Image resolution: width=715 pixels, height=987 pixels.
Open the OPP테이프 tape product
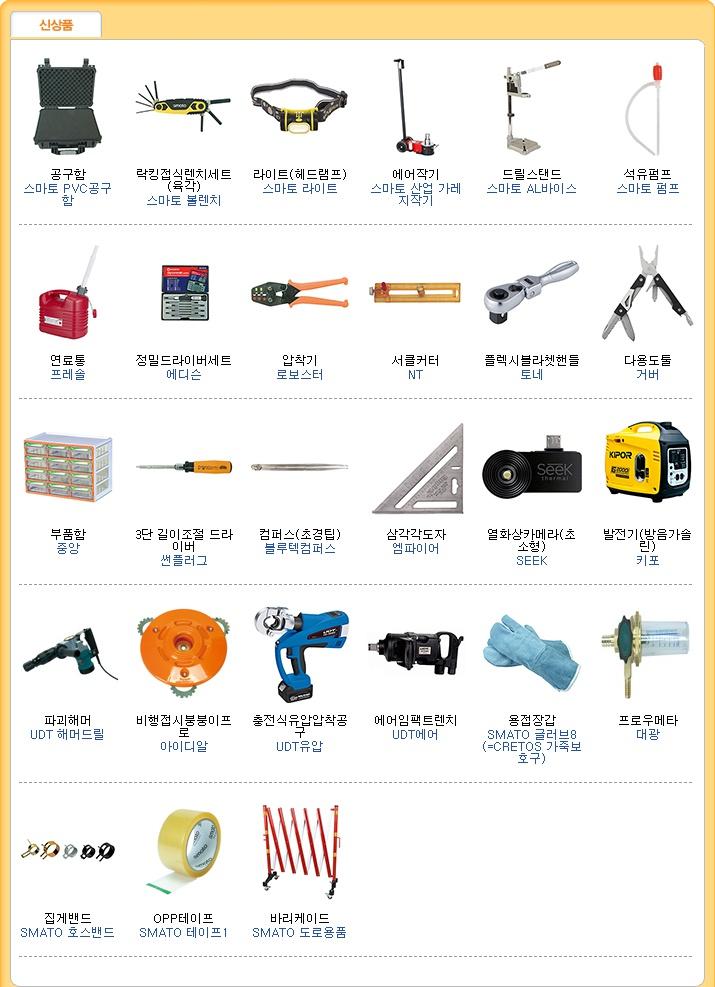(183, 850)
